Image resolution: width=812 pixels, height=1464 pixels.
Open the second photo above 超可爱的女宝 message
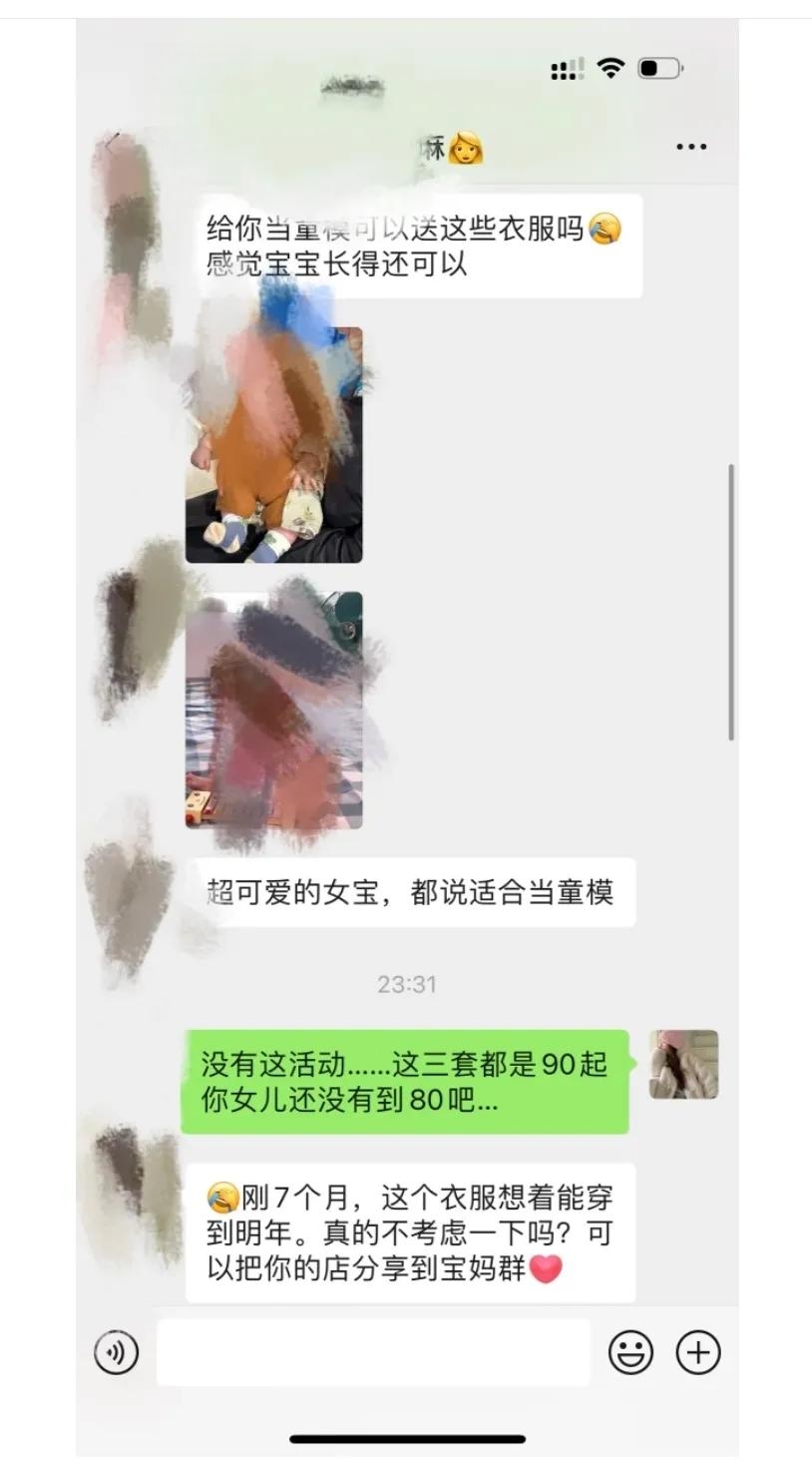(x=274, y=711)
